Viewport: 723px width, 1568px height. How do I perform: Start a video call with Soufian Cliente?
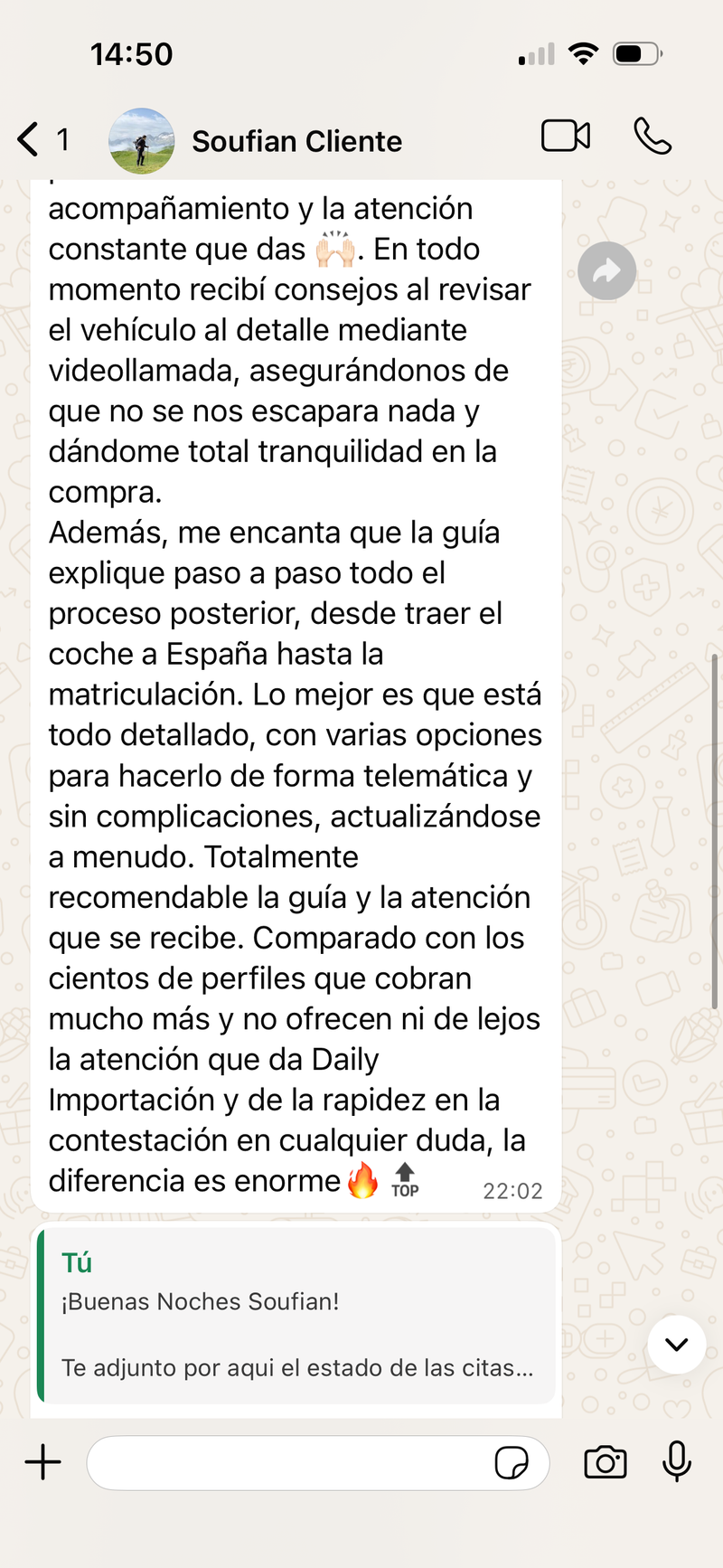pos(566,137)
